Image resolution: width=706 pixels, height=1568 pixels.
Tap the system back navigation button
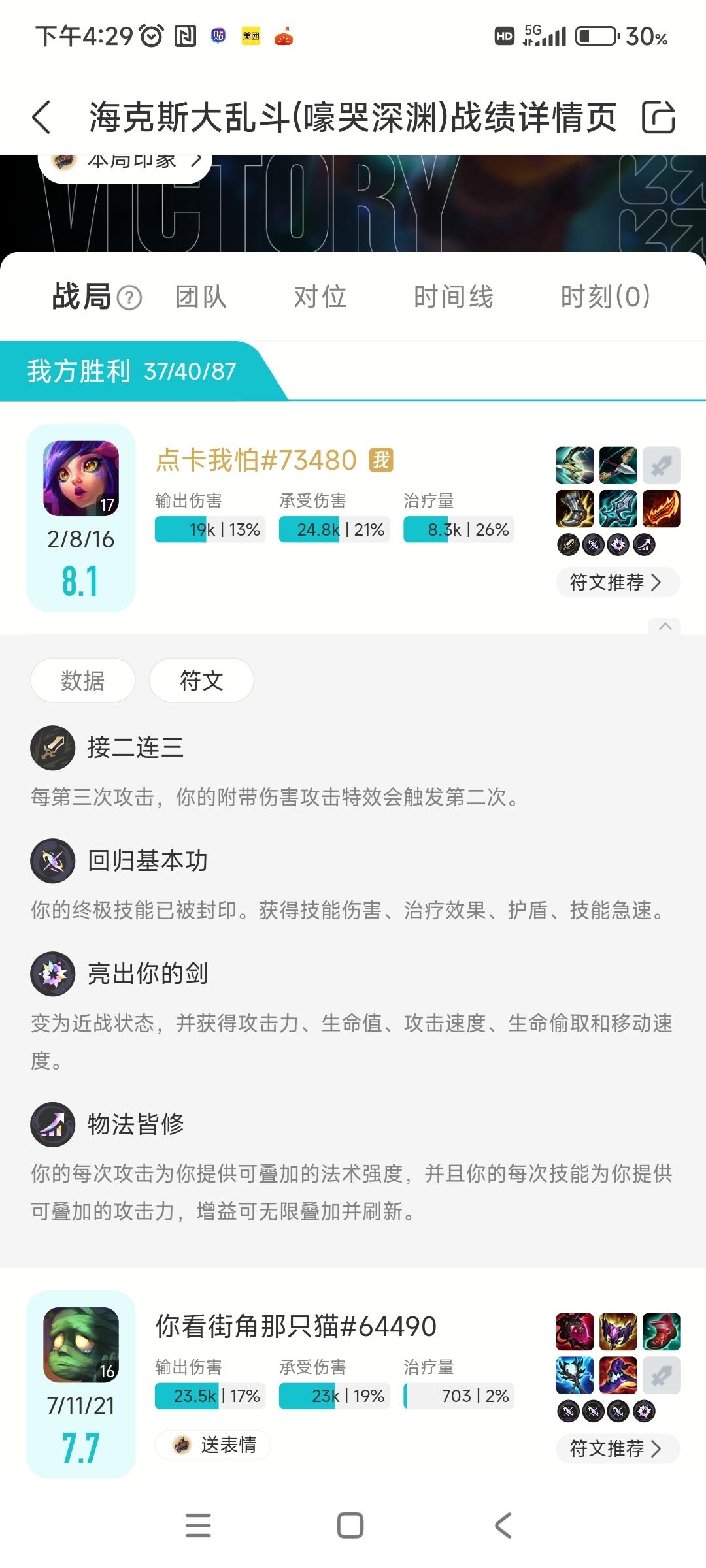tap(503, 1526)
